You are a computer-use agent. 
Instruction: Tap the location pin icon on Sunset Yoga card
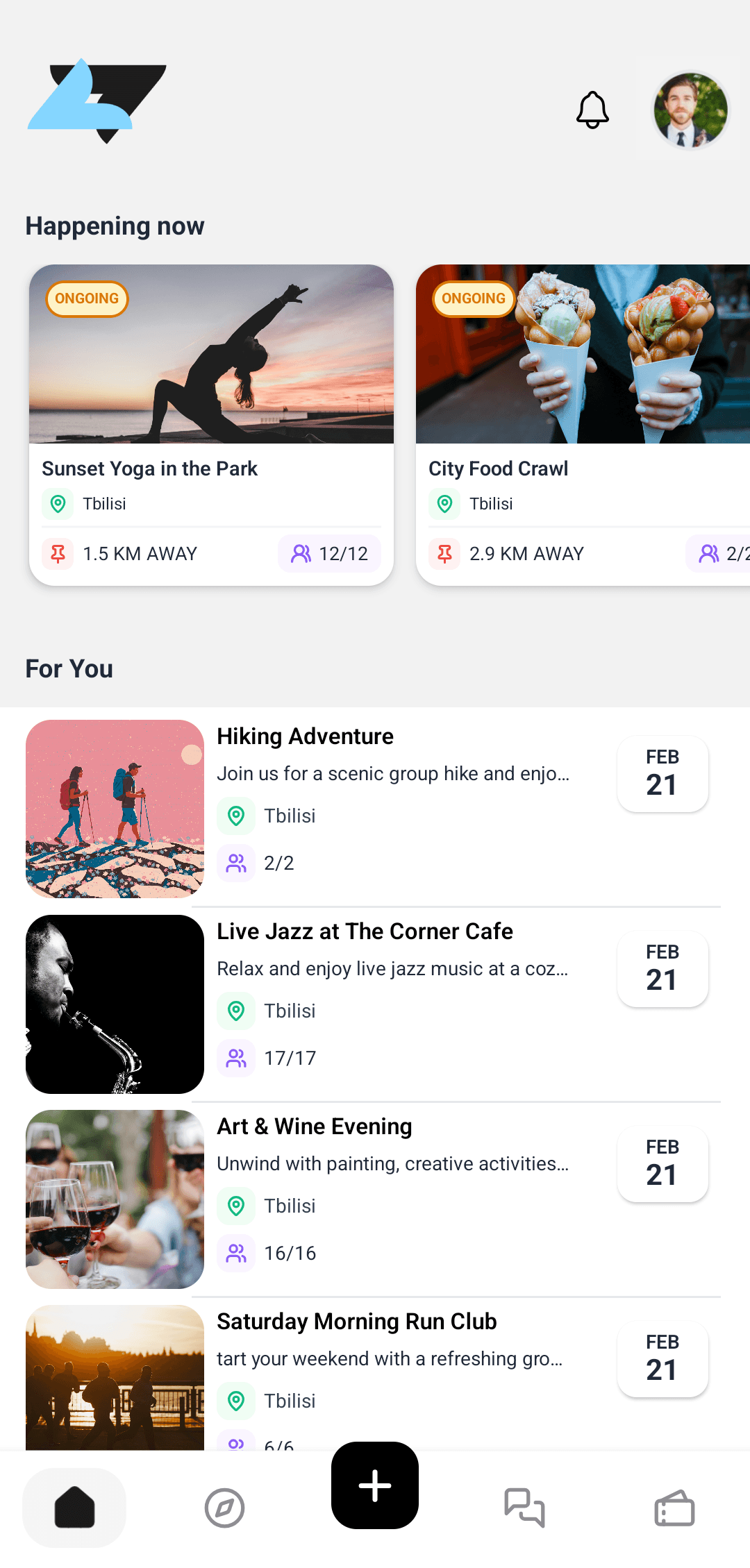[x=58, y=504]
